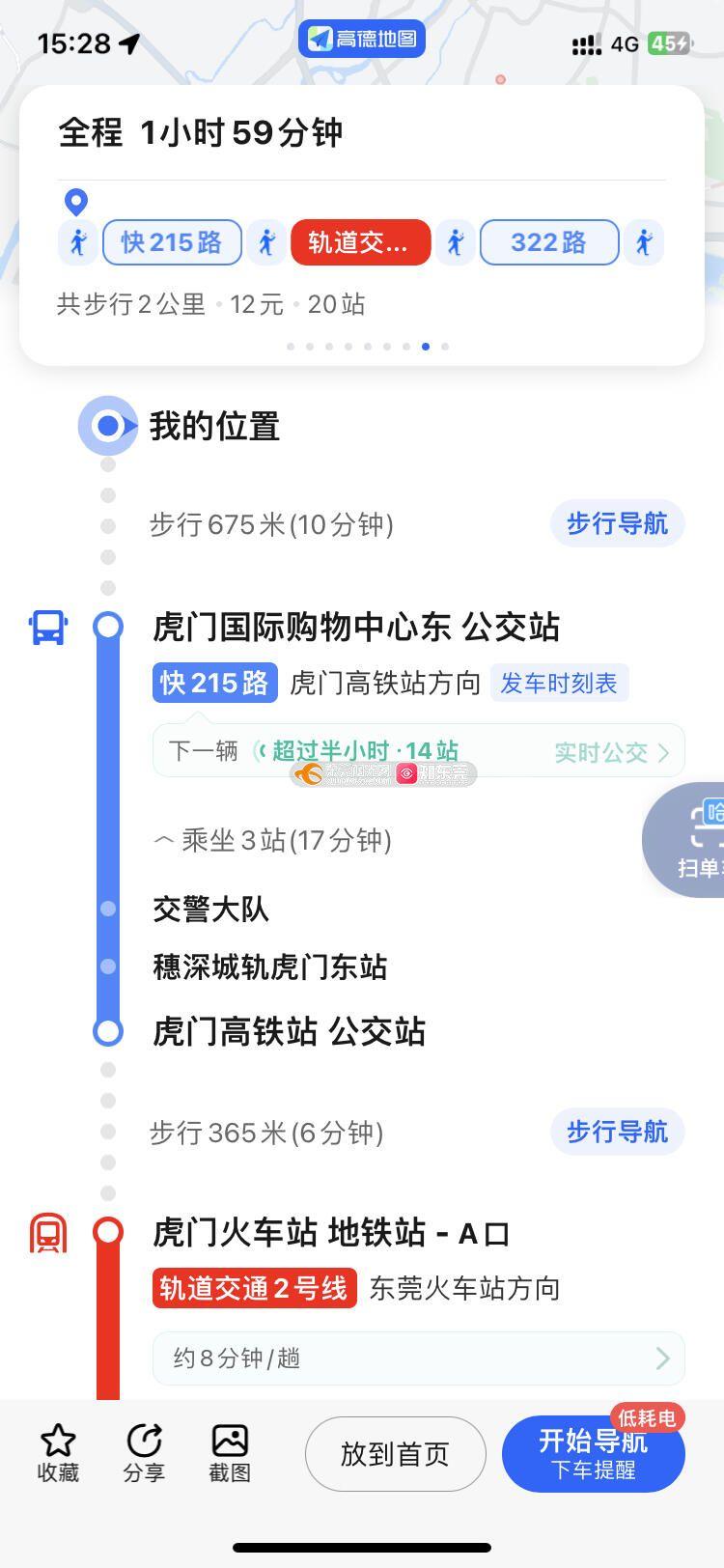724x1568 pixels.
Task: Start navigation with 开始导航
Action: coord(593,1454)
